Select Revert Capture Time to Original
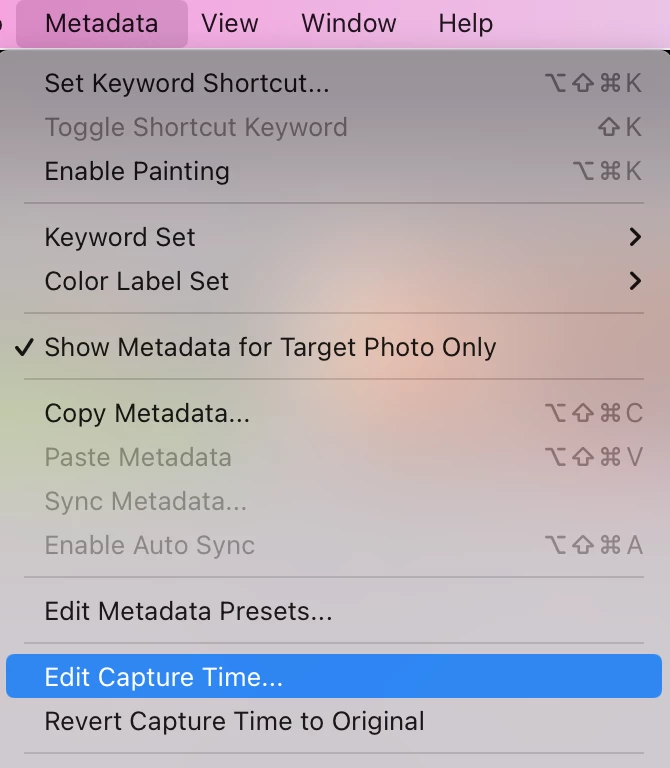Image resolution: width=670 pixels, height=768 pixels. (234, 721)
